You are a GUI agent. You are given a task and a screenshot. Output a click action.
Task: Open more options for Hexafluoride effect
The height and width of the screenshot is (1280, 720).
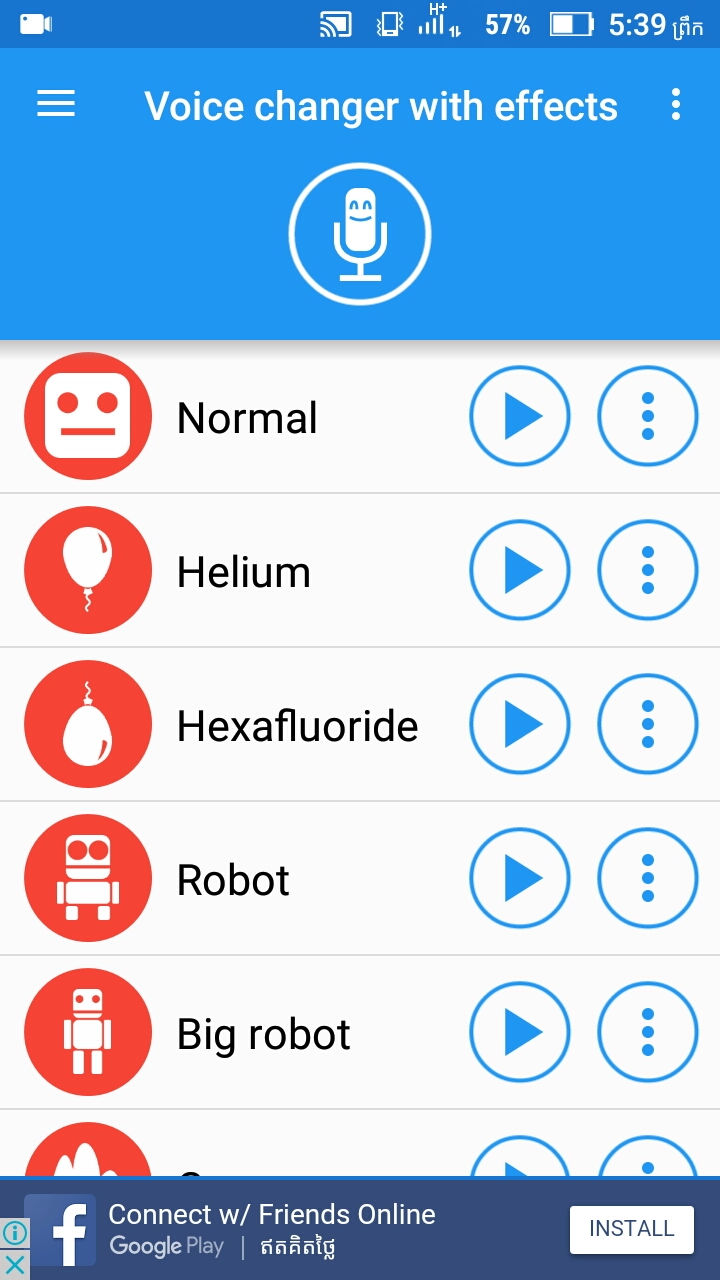pos(648,724)
